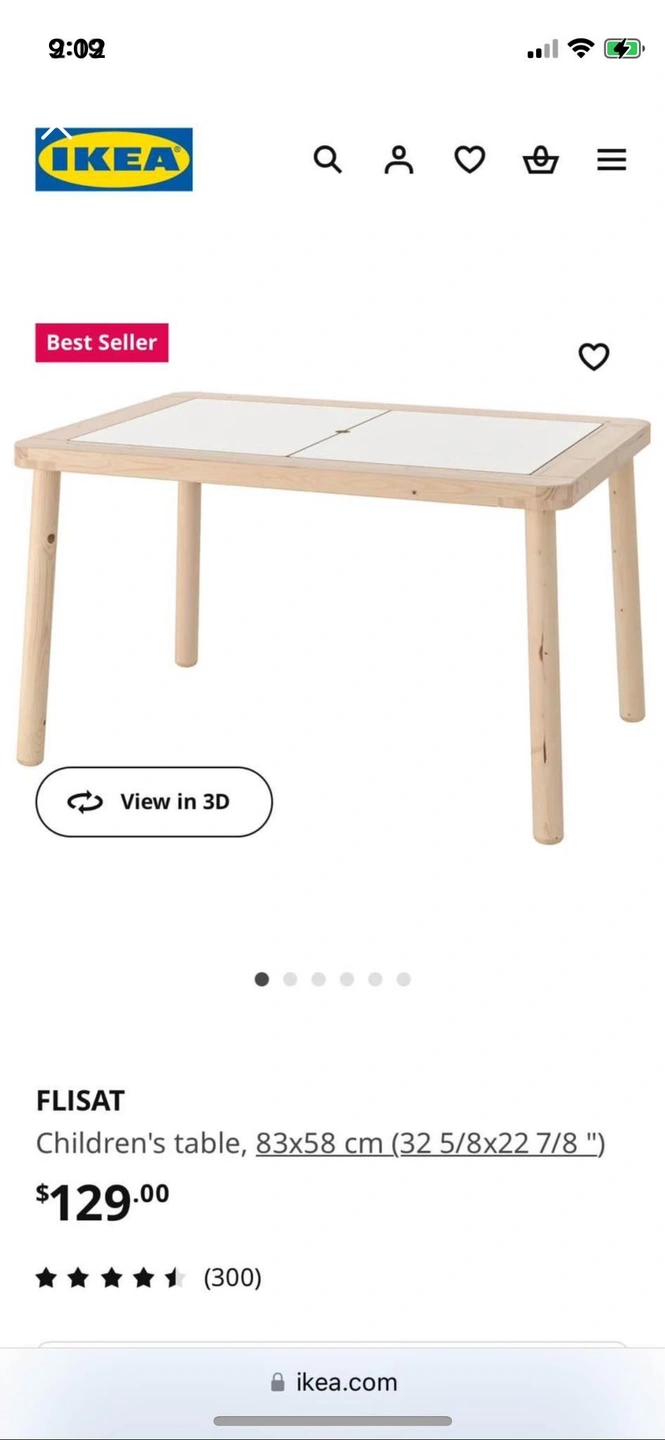Tap the ikea.com address bar
665x1440 pixels.
click(x=333, y=1382)
